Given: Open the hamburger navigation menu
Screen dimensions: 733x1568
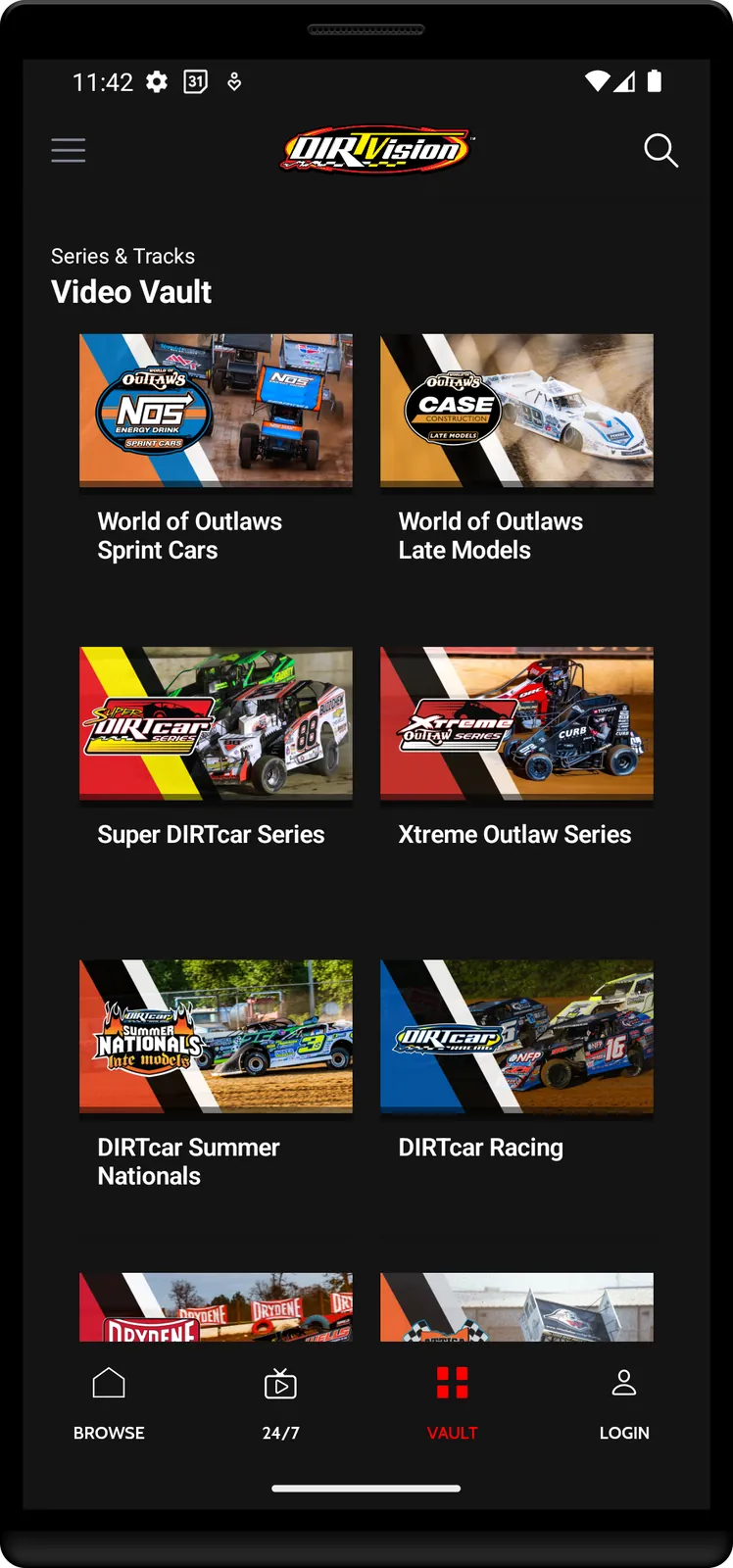Looking at the screenshot, I should 68,150.
